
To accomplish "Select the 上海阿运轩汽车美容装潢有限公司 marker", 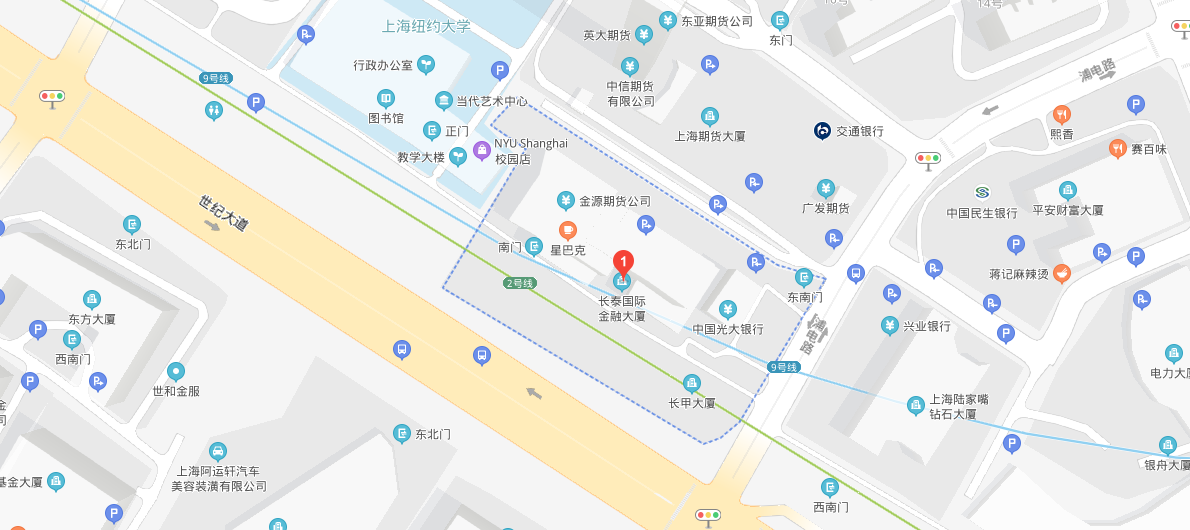I will (217, 451).
